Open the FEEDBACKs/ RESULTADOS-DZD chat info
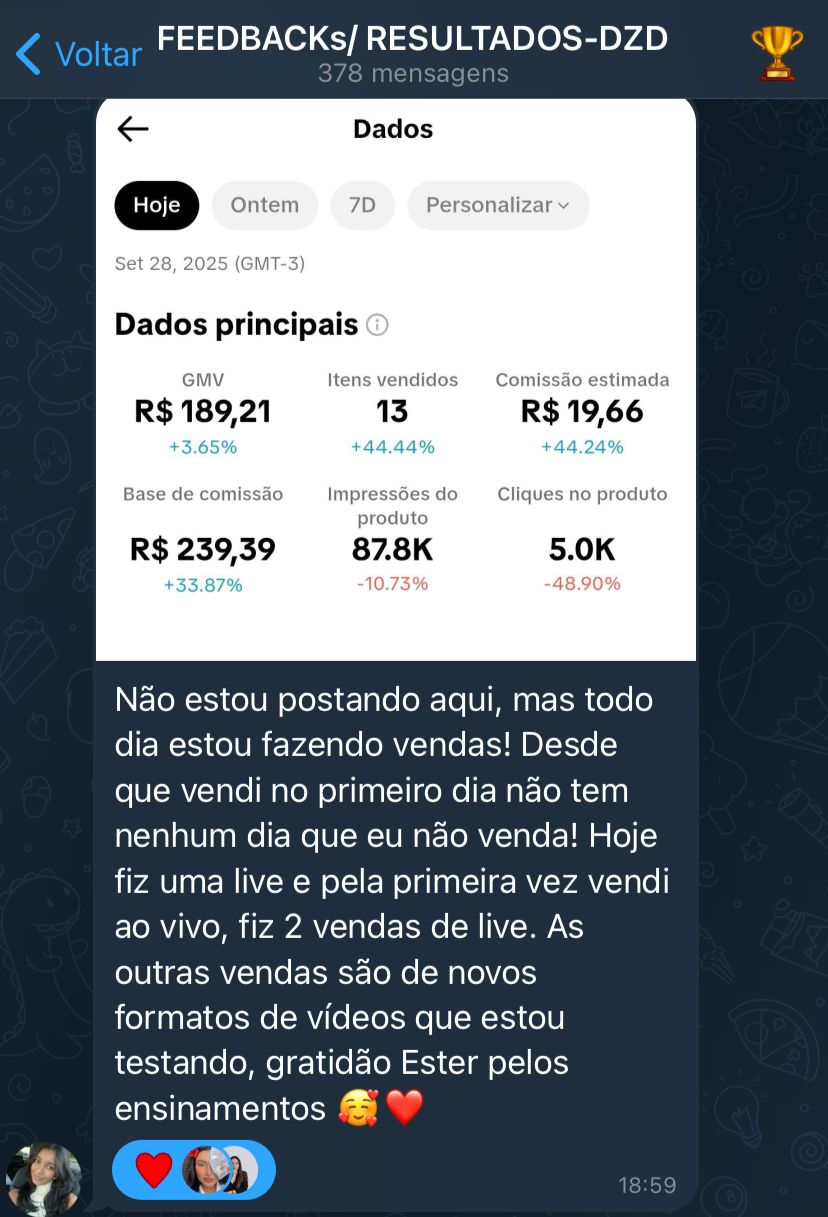 (x=412, y=53)
